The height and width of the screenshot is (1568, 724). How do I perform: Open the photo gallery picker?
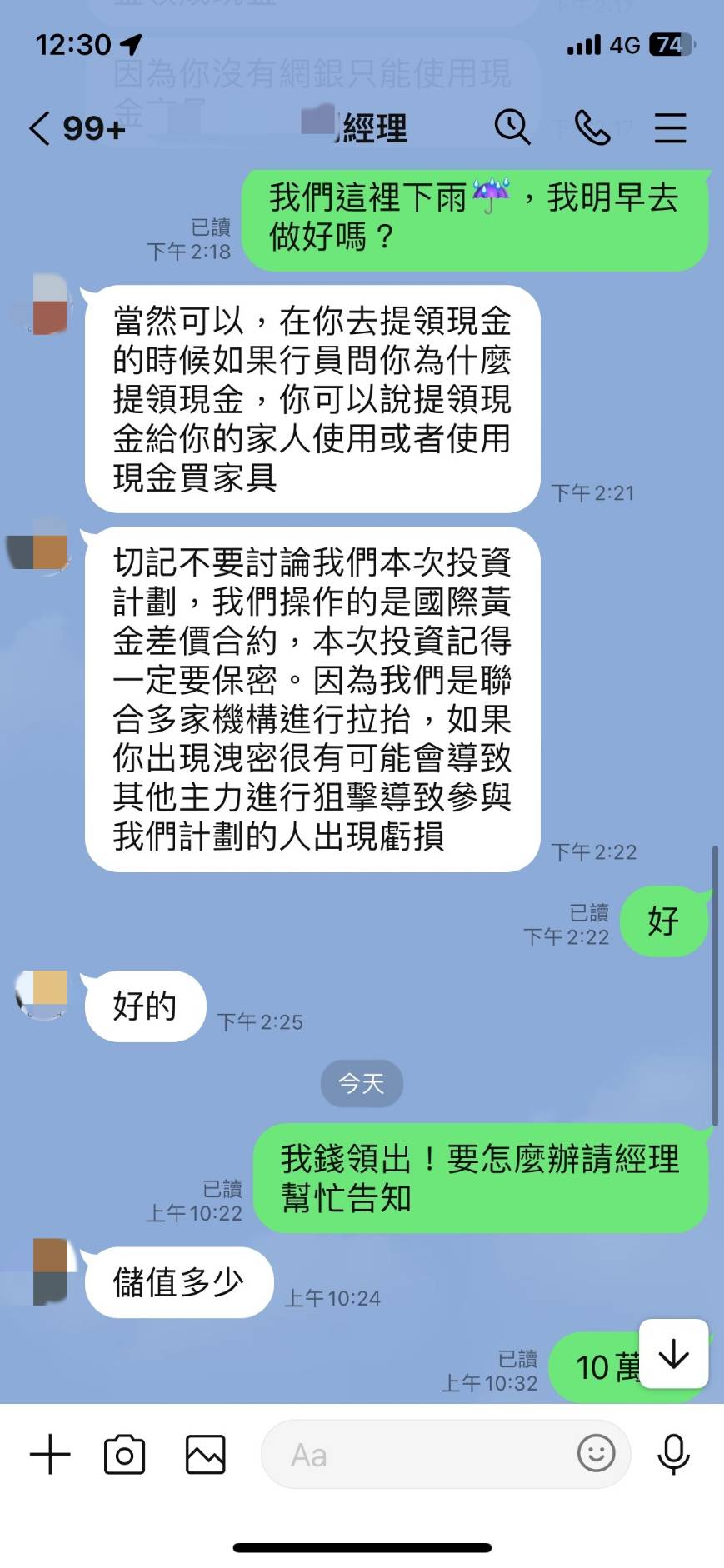205,1455
